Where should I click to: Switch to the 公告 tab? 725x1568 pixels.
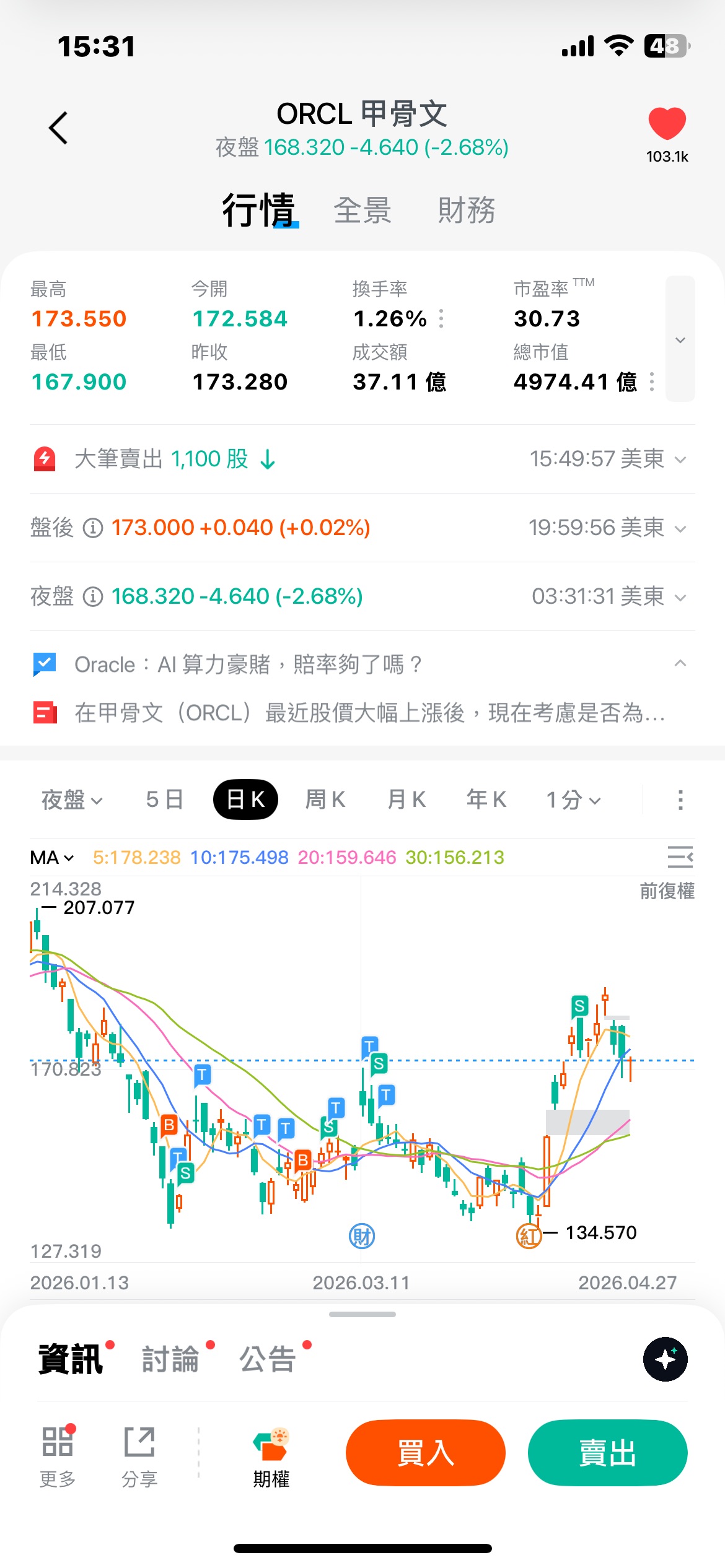point(268,1359)
